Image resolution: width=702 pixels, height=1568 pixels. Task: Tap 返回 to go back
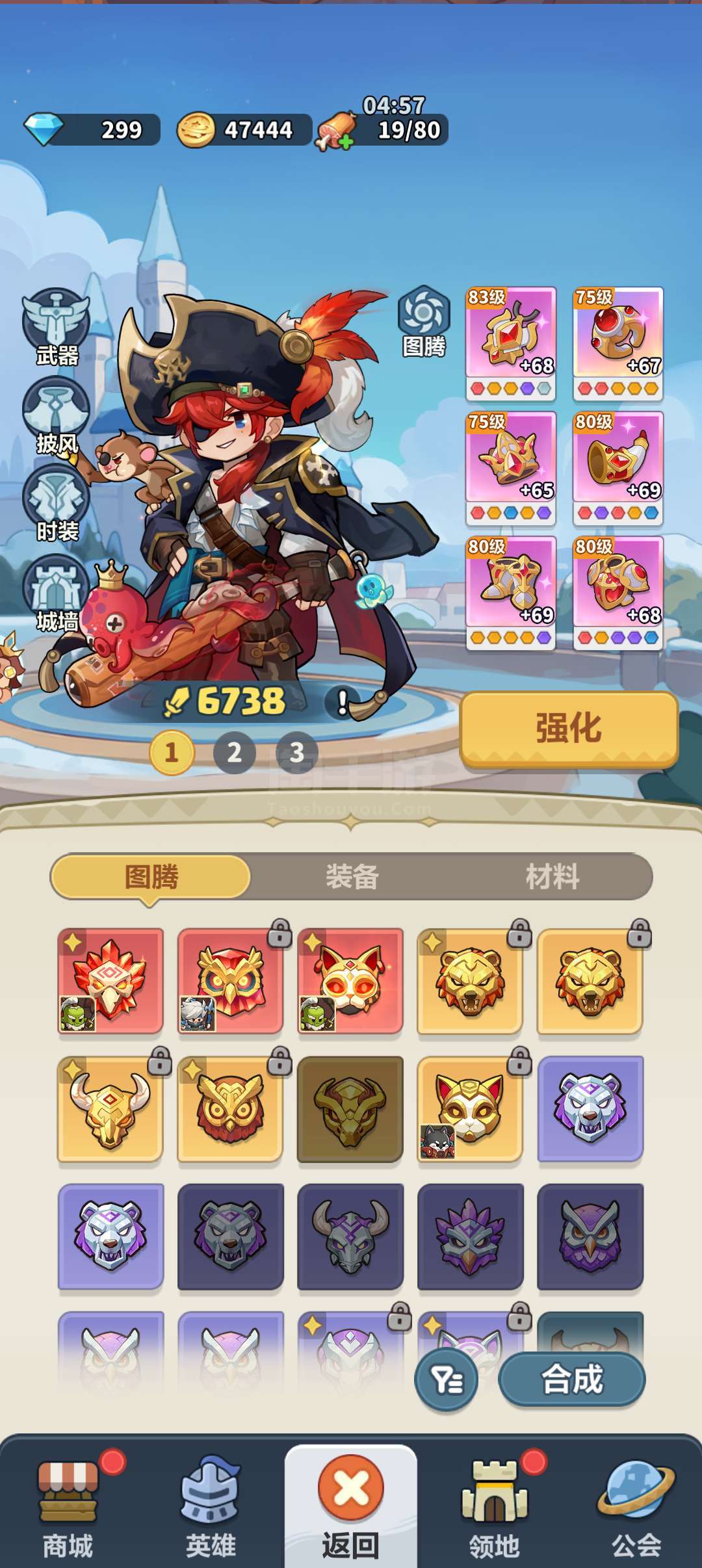tap(351, 1507)
